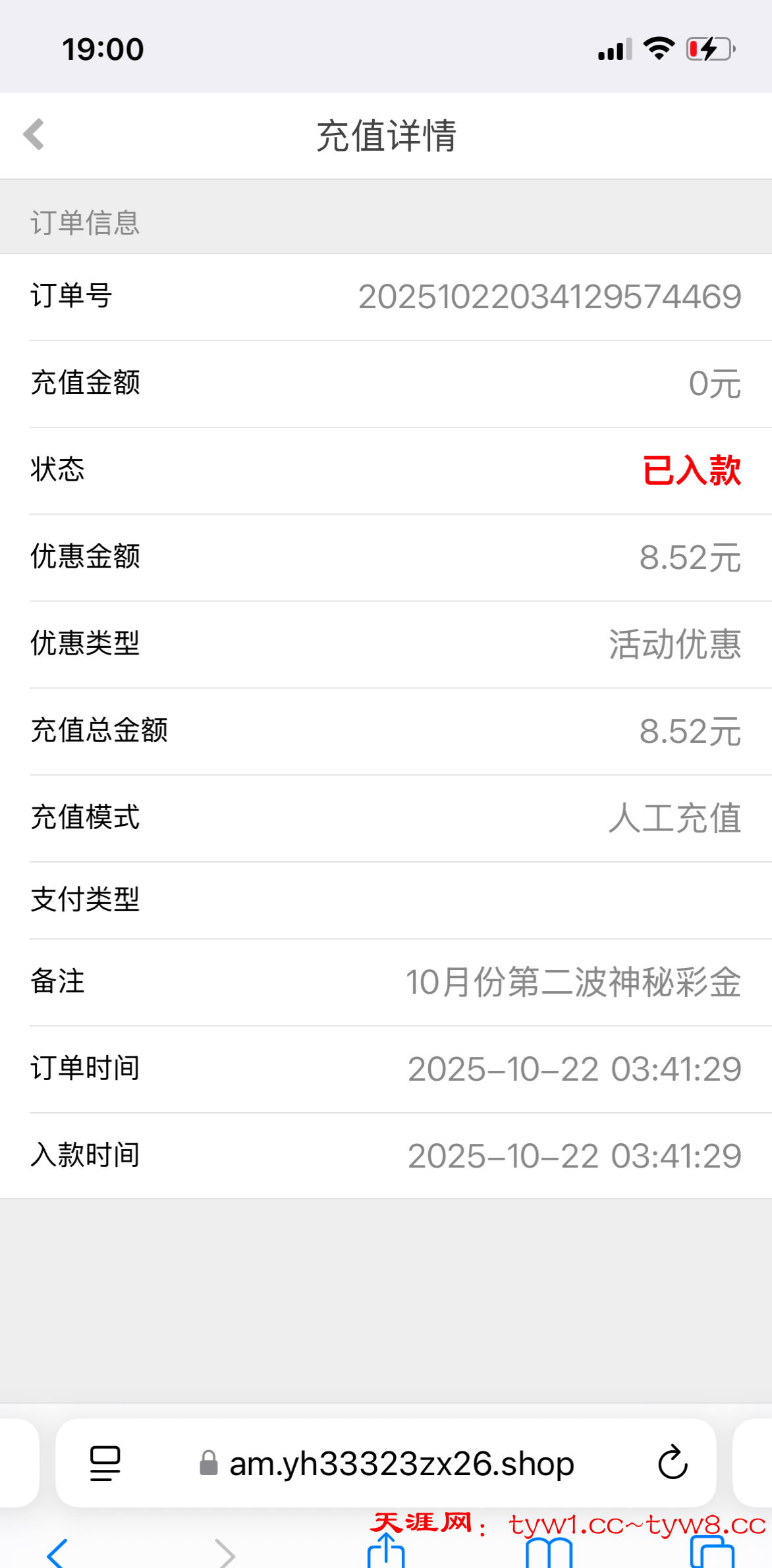This screenshot has height=1568, width=772.
Task: Go back from the 充值详情 page
Action: coord(34,135)
